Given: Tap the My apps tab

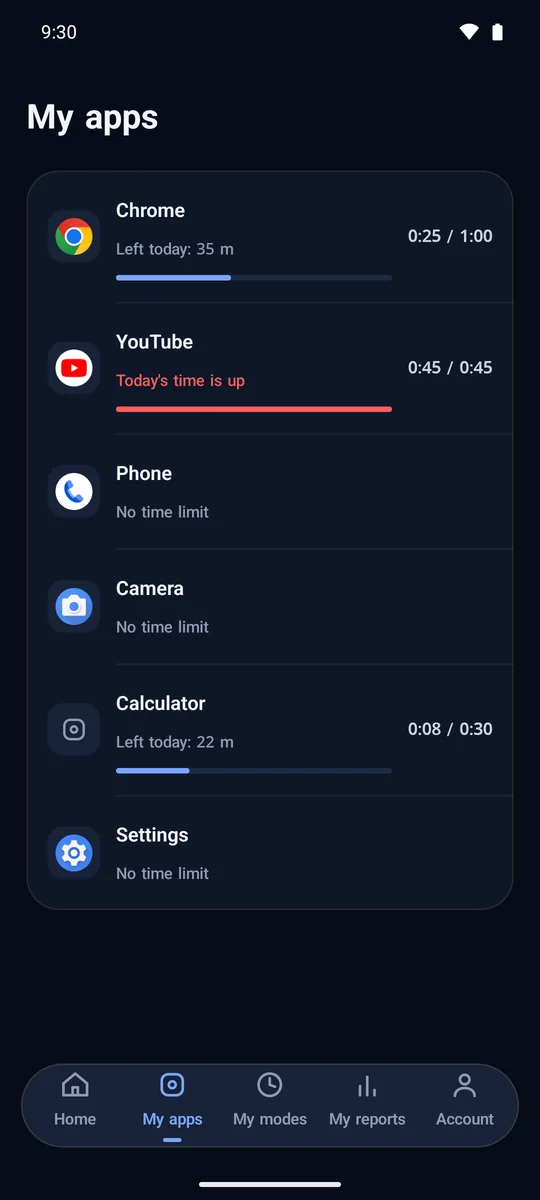Looking at the screenshot, I should pyautogui.click(x=172, y=1101).
